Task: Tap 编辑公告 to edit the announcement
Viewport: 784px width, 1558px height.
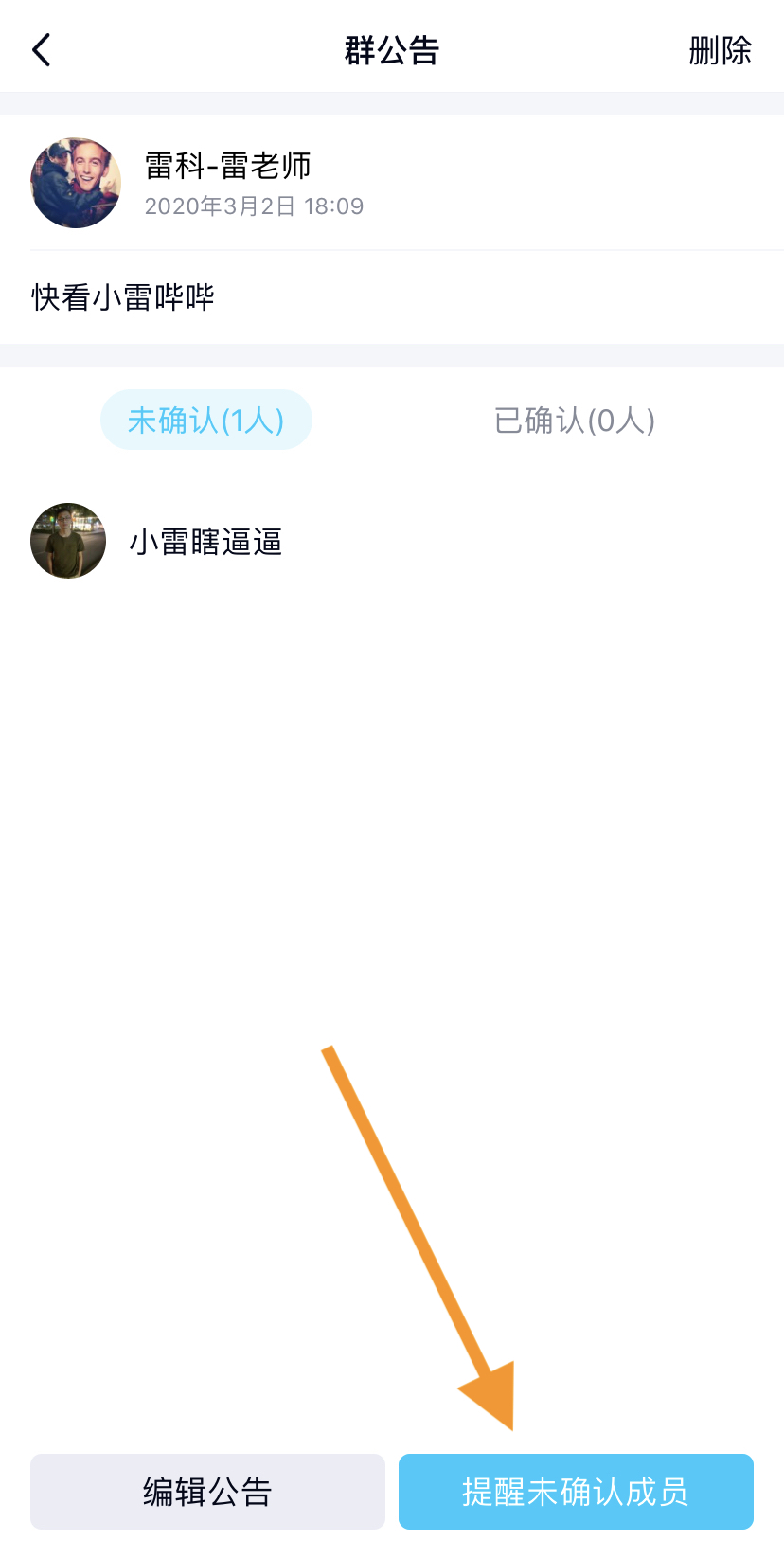Action: tap(206, 1491)
